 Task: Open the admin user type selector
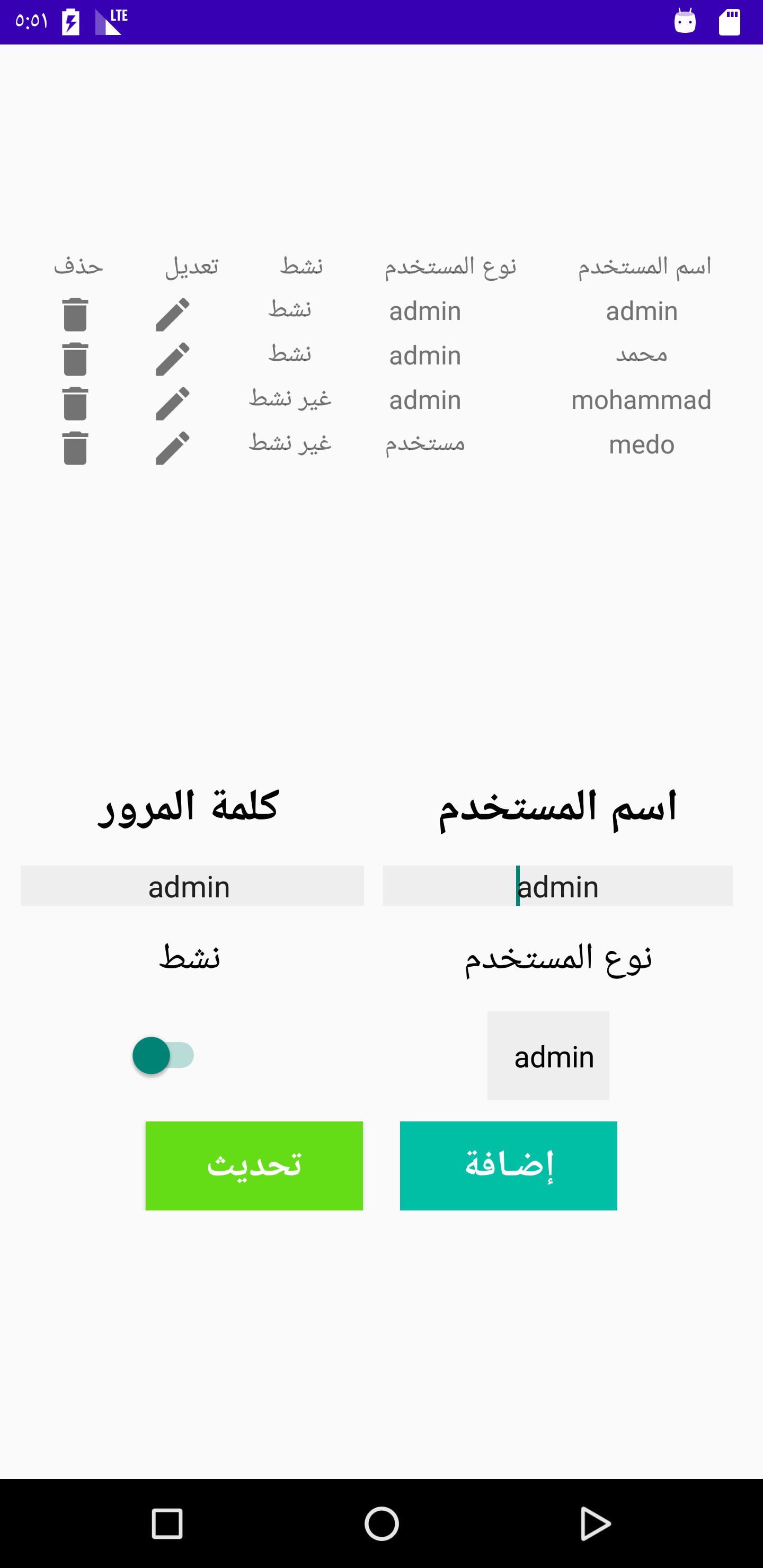pos(547,1056)
